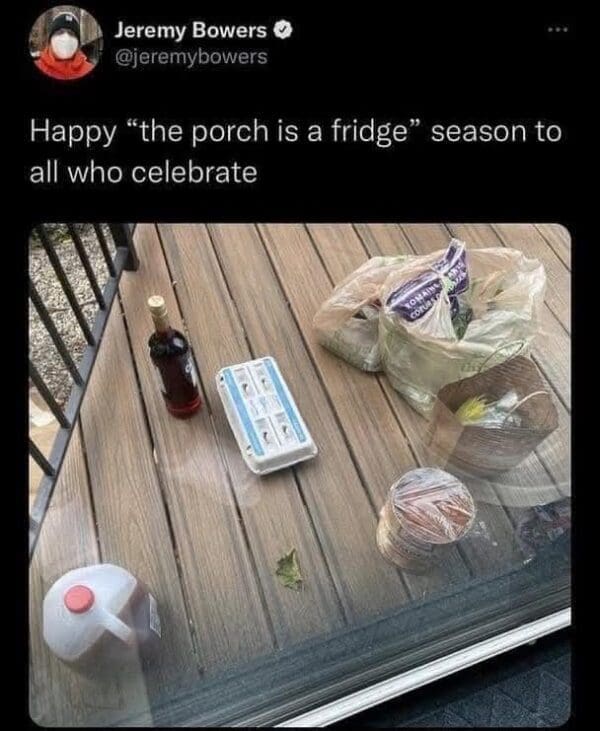Open Jeremy Bowers' profile avatar
Screen dimensions: 600x731
point(65,43)
